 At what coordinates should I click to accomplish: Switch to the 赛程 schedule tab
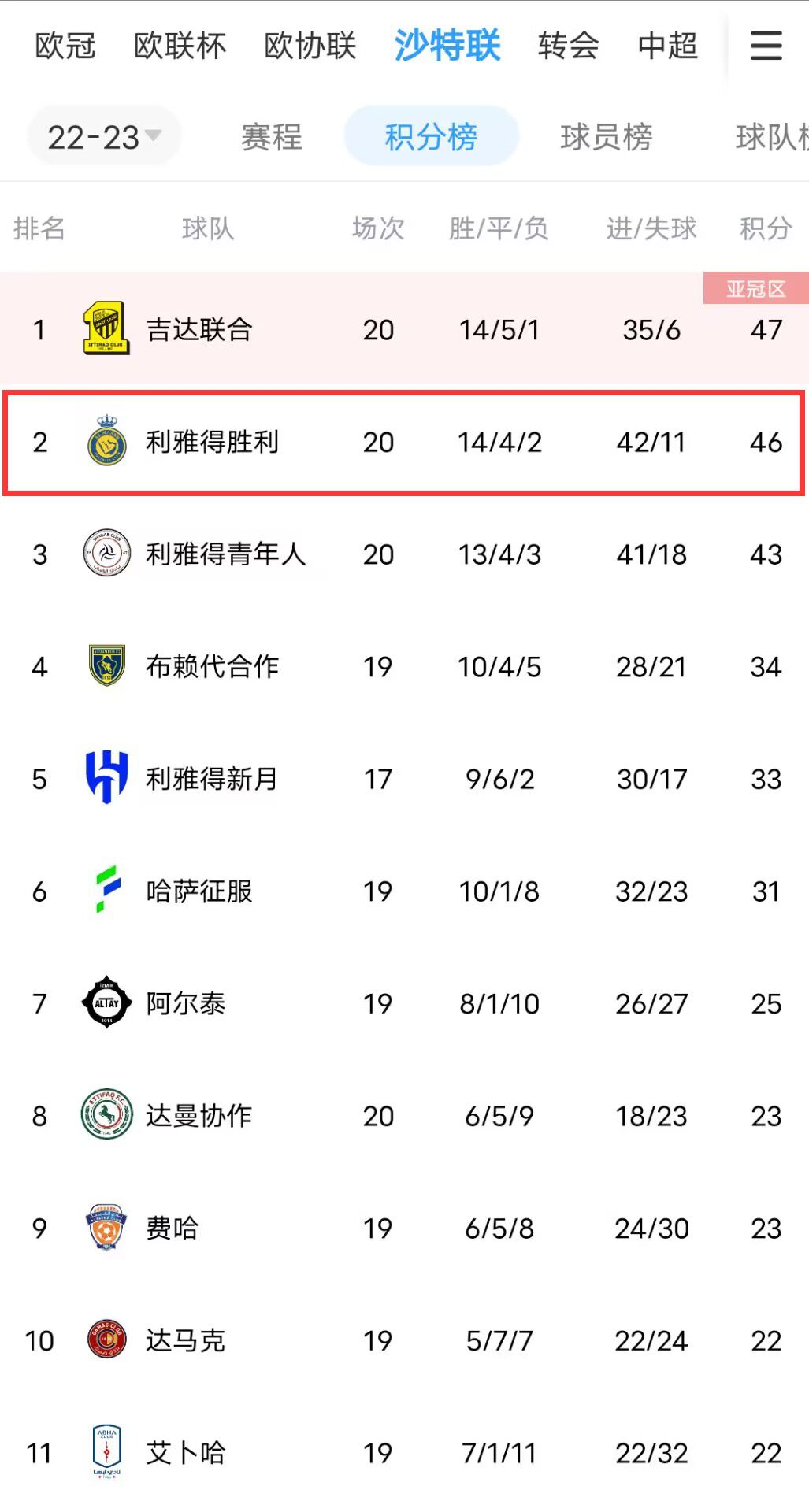(x=271, y=137)
